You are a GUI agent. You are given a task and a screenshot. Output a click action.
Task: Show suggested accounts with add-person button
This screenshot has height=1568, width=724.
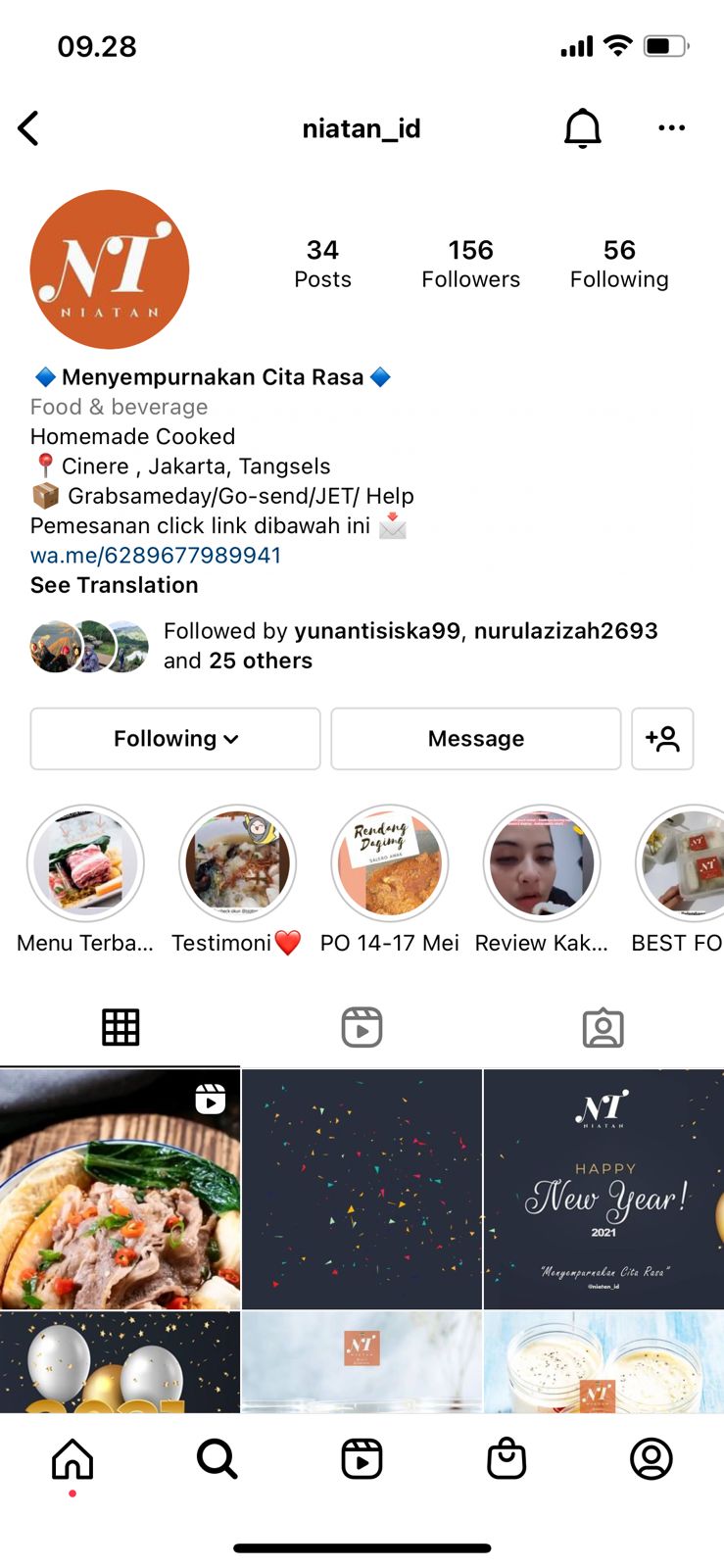(662, 739)
